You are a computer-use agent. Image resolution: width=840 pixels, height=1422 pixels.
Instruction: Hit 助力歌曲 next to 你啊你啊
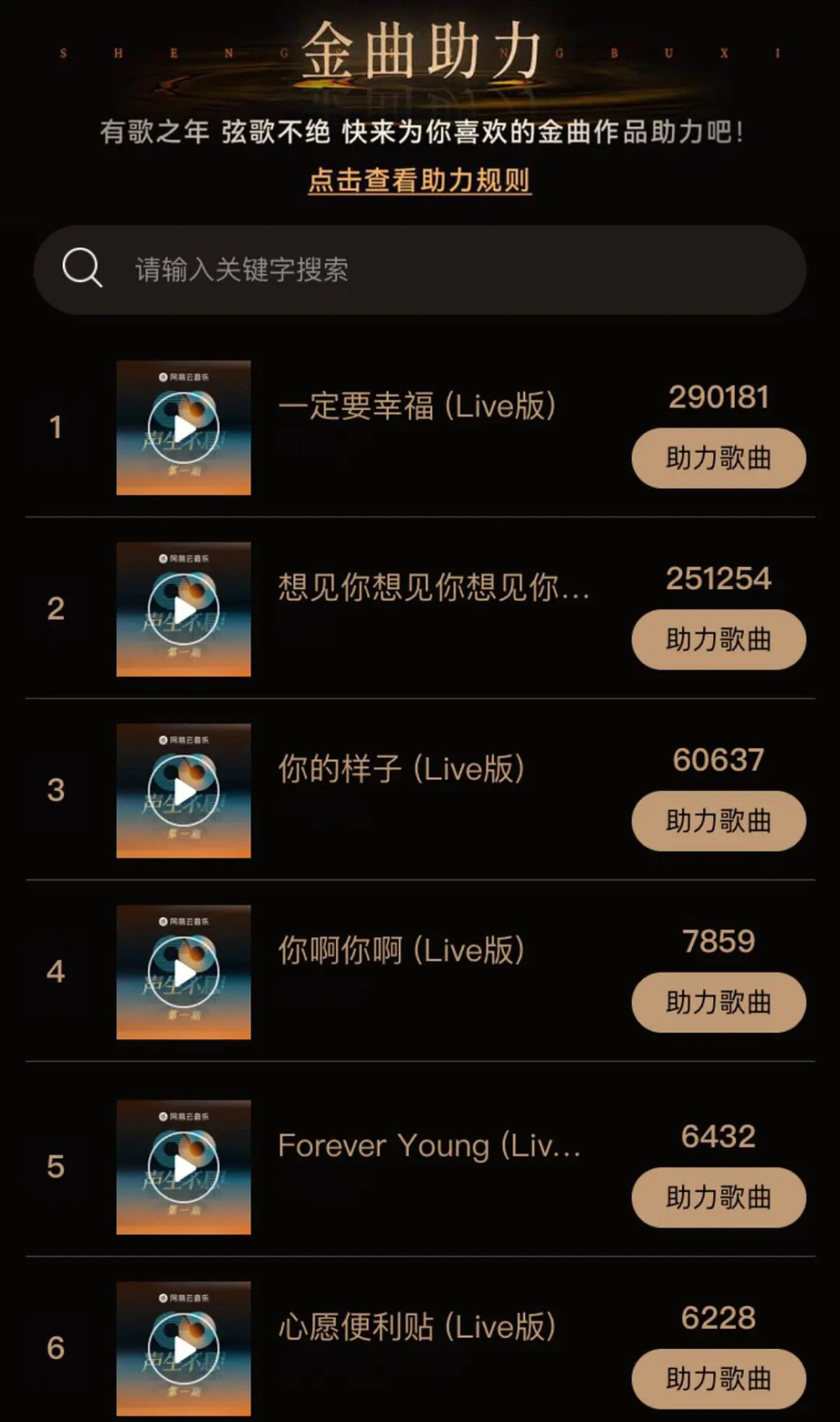coord(718,1003)
